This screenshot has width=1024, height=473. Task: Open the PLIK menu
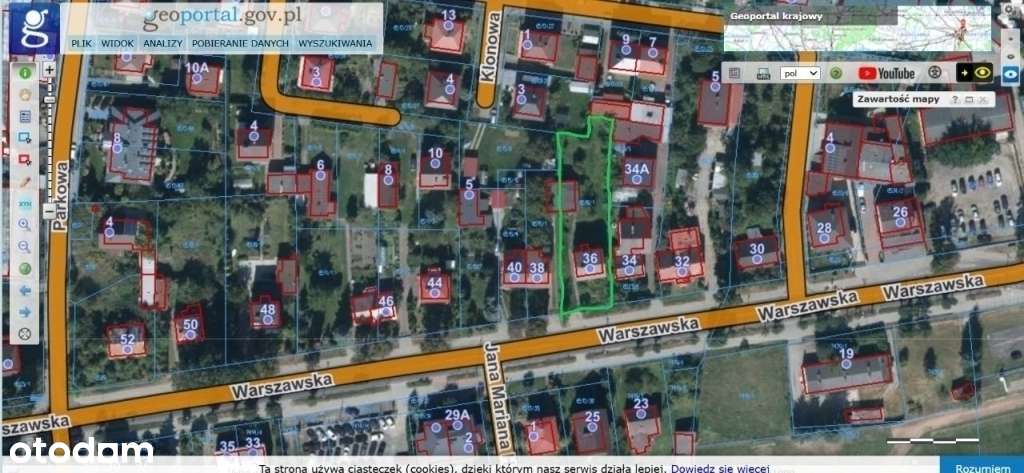82,44
